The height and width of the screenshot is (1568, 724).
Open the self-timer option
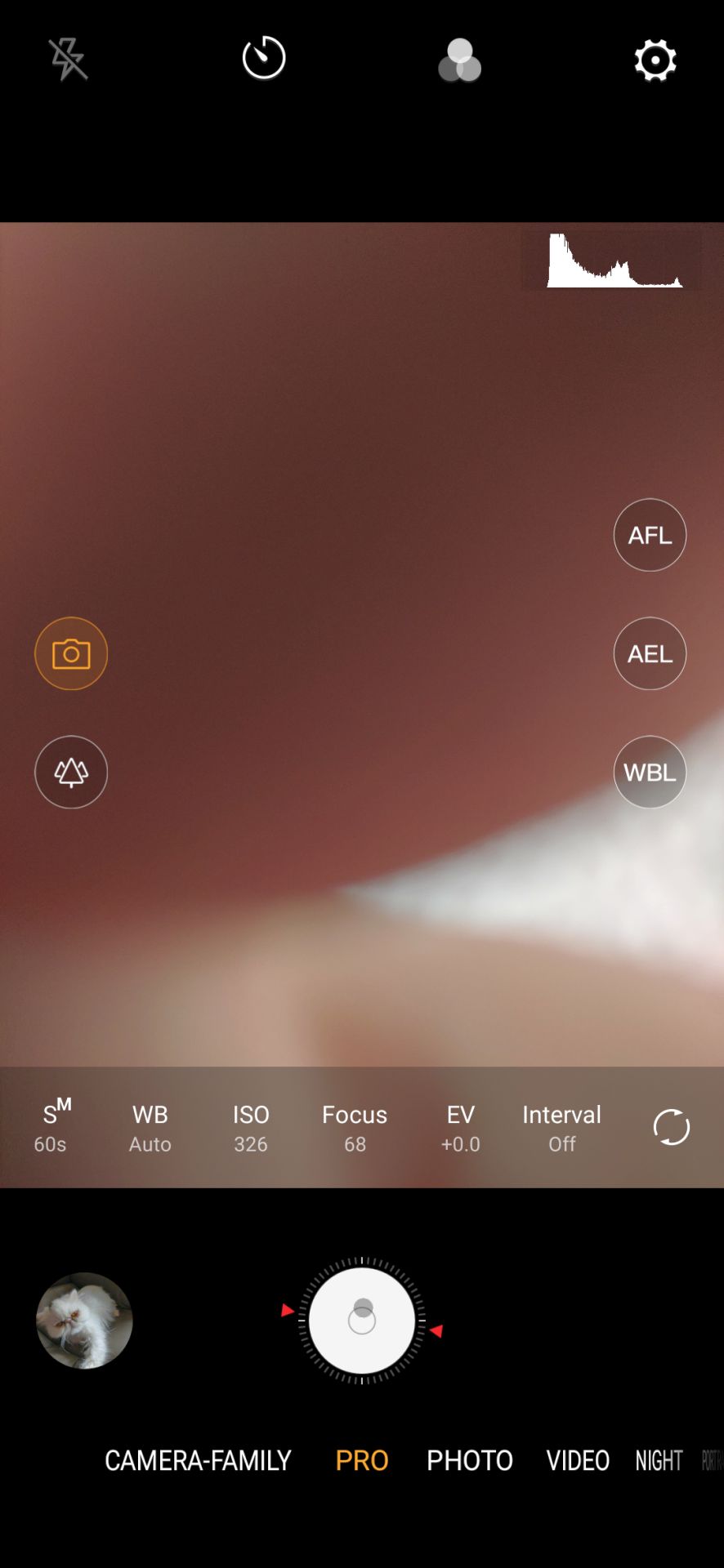(x=264, y=58)
